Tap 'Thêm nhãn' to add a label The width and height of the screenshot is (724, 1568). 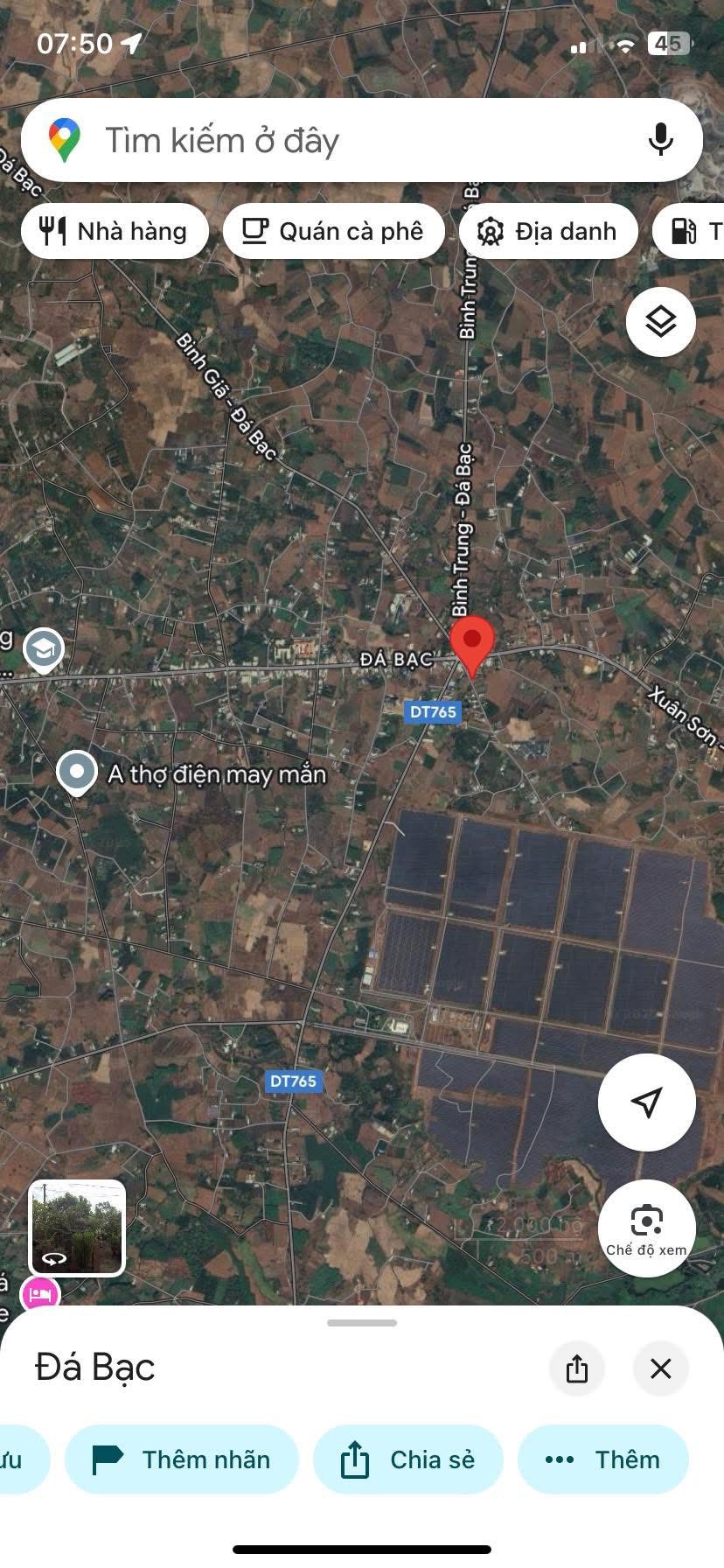coord(182,1459)
